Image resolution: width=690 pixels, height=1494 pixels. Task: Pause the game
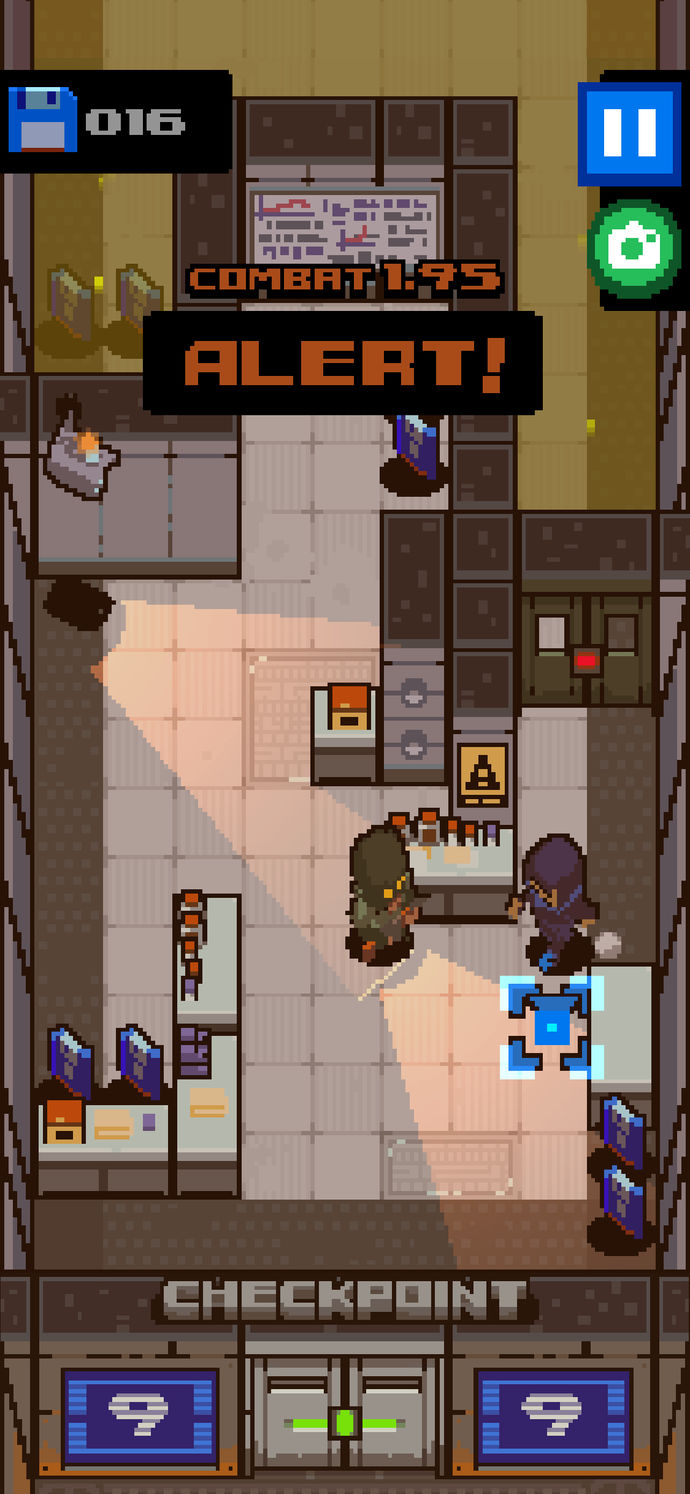(629, 133)
